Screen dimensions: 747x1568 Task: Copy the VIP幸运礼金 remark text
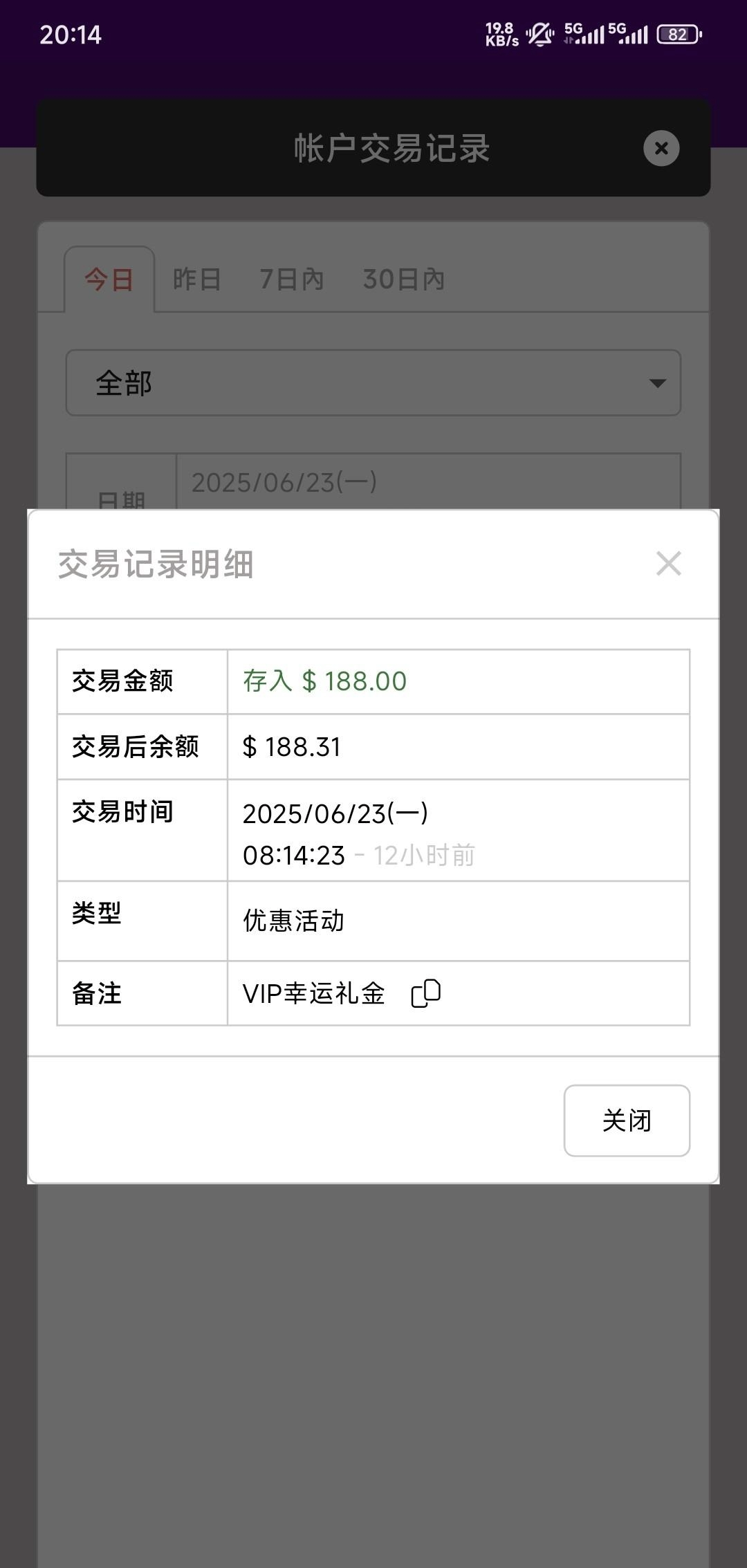point(426,994)
